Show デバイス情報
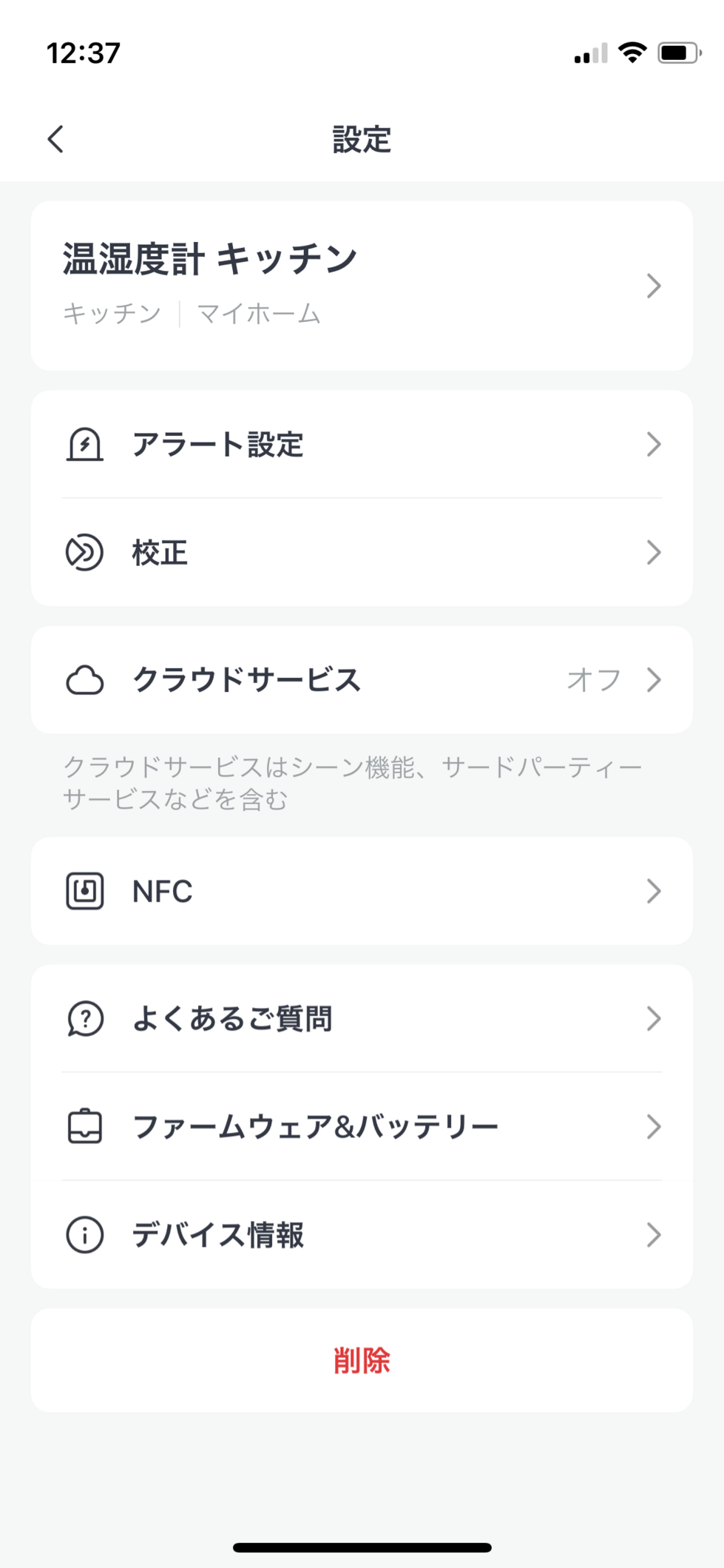Viewport: 724px width, 1568px height. pyautogui.click(x=361, y=1235)
